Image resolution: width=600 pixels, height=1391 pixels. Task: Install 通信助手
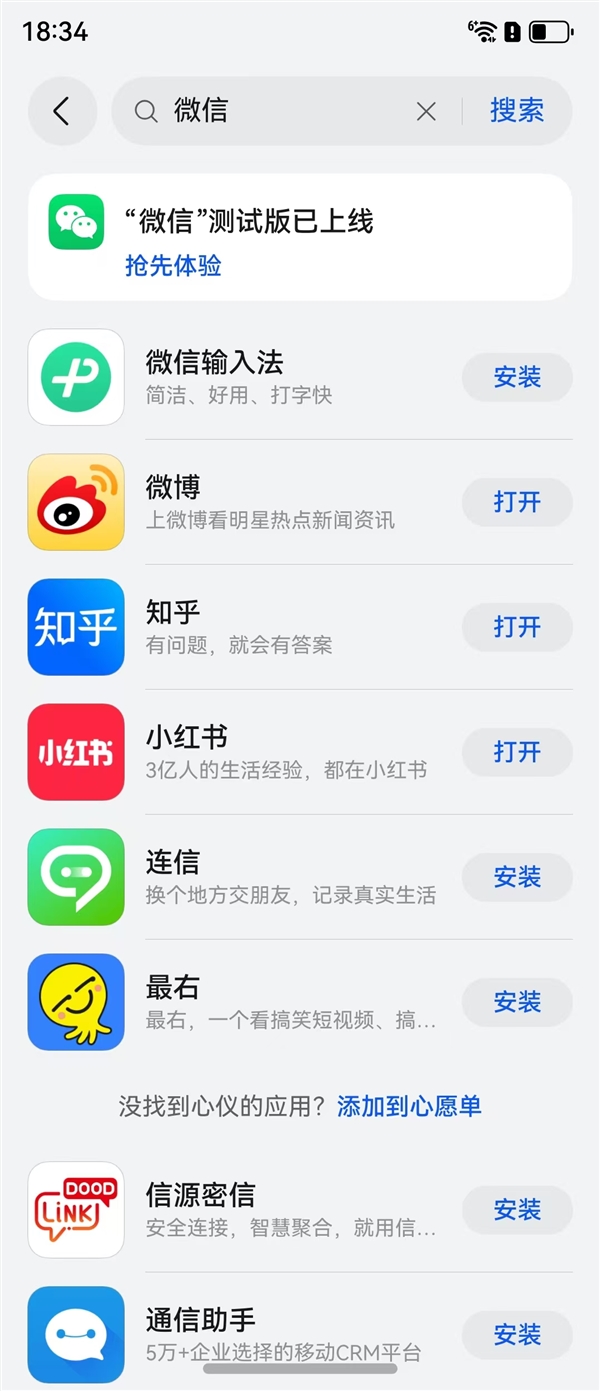(516, 1335)
